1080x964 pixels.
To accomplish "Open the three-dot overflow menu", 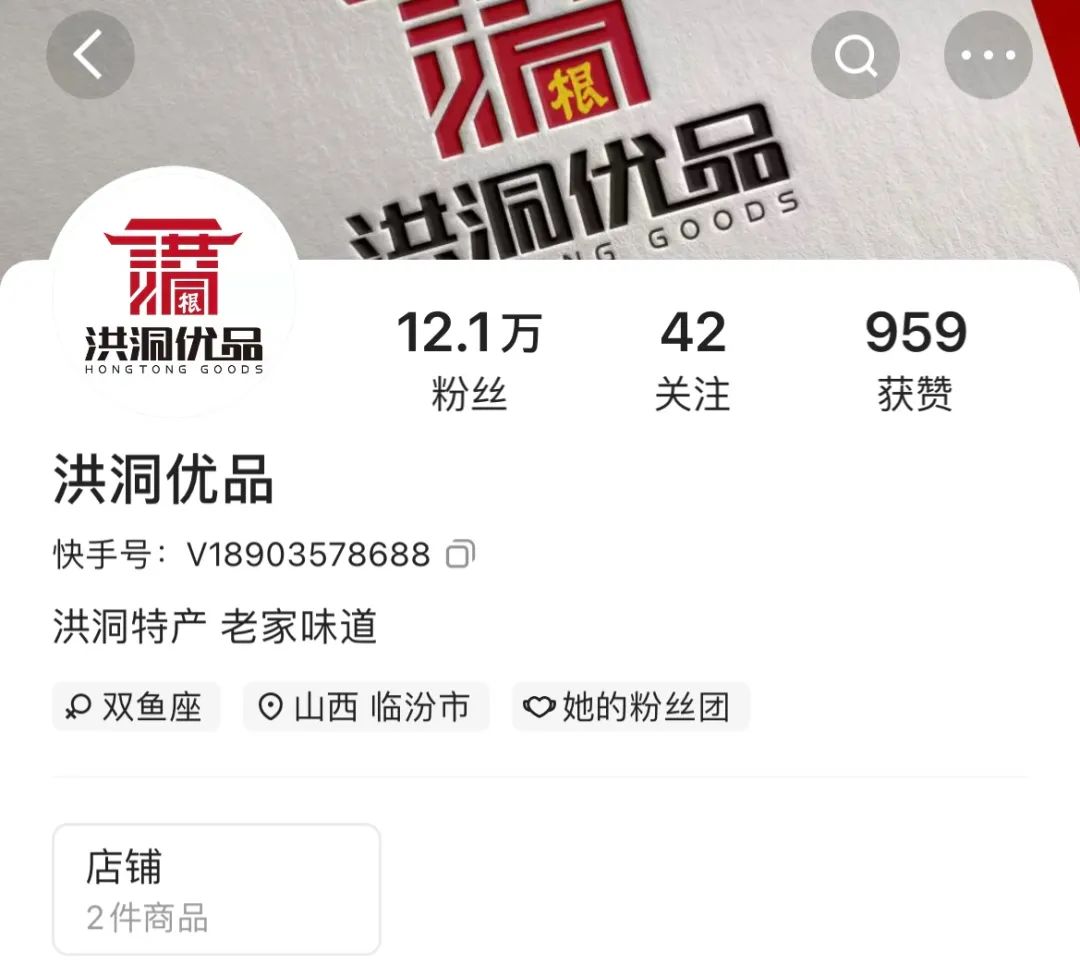I will 988,54.
